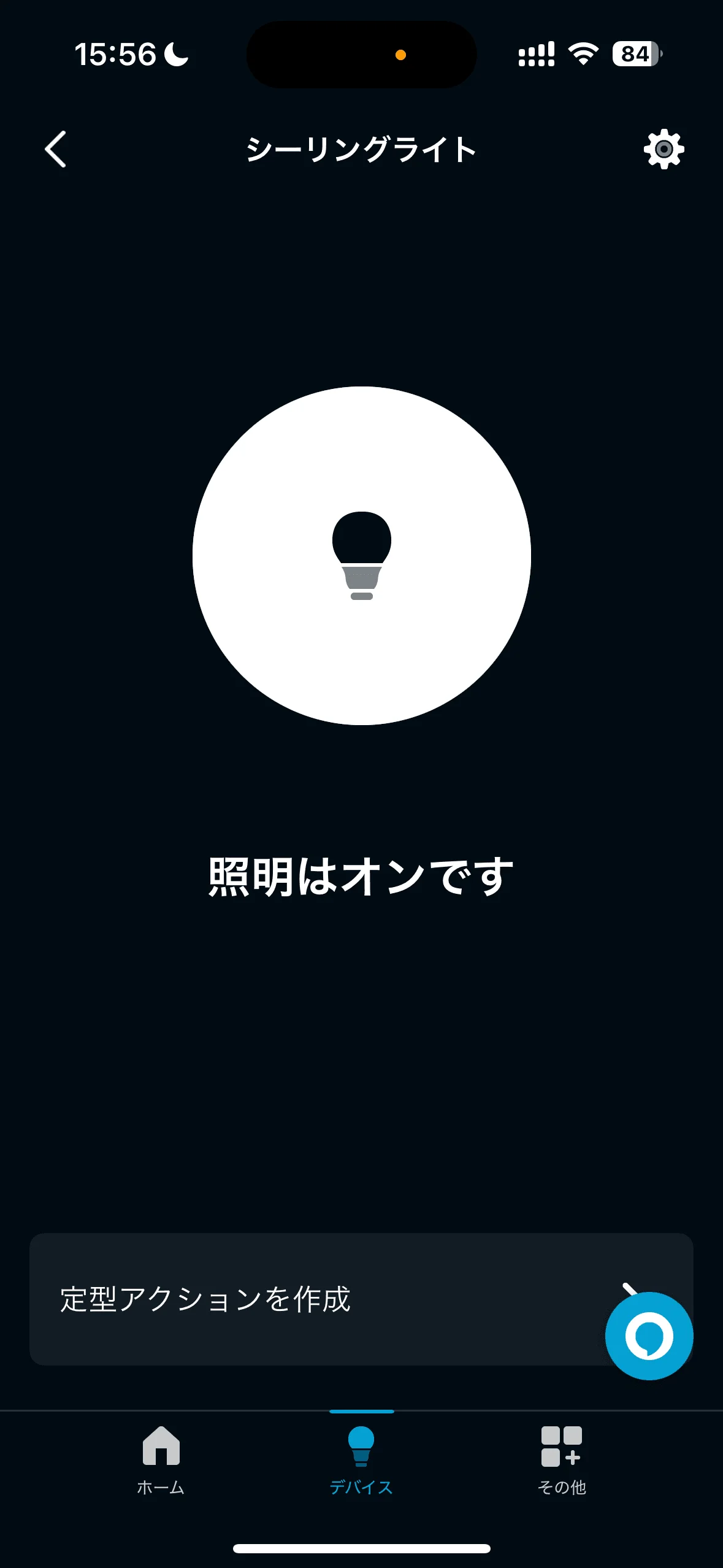
Task: Select the デバイス tab
Action: [x=361, y=1461]
